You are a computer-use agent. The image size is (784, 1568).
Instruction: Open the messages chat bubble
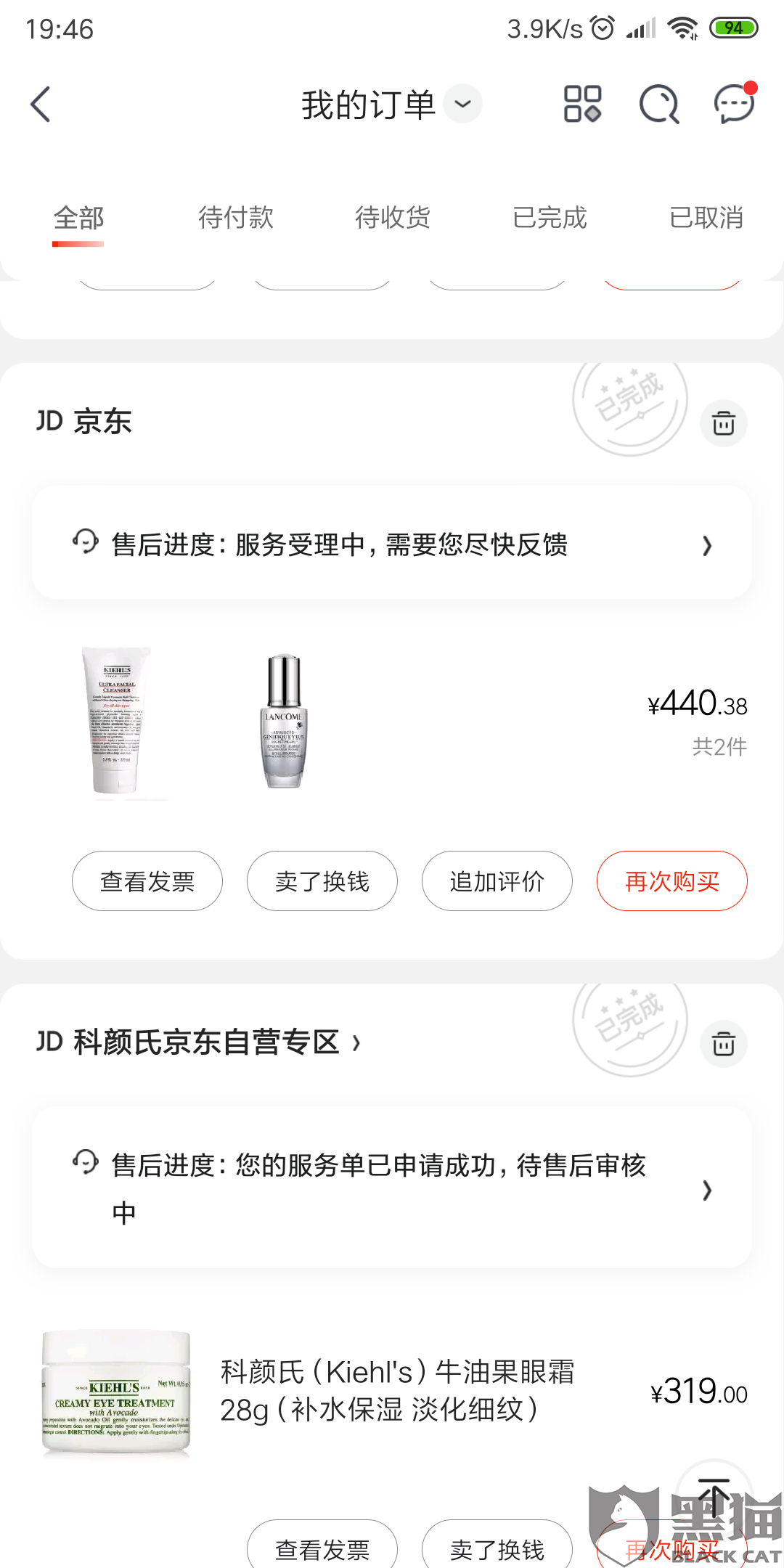734,105
